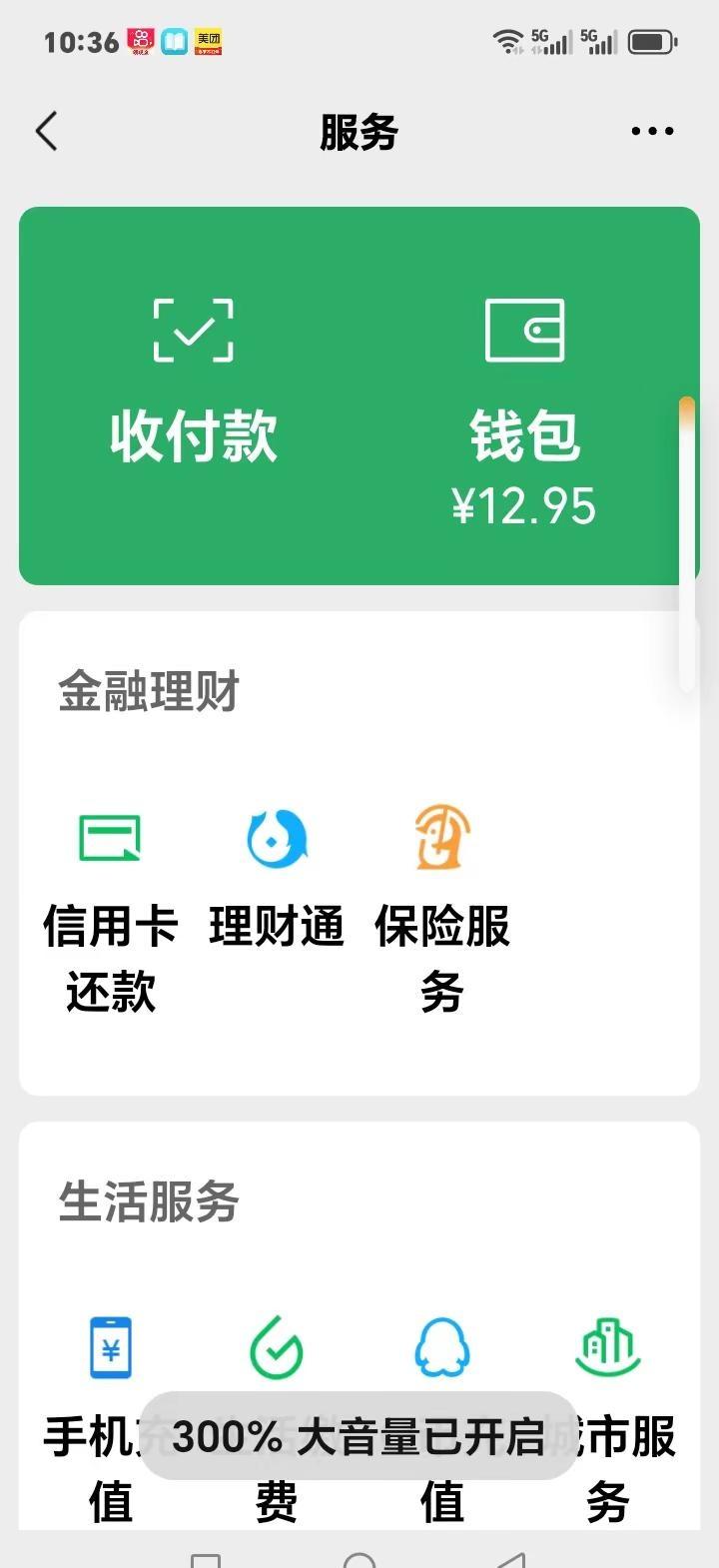
Task: Tap the 金融理财 section header
Action: click(147, 691)
